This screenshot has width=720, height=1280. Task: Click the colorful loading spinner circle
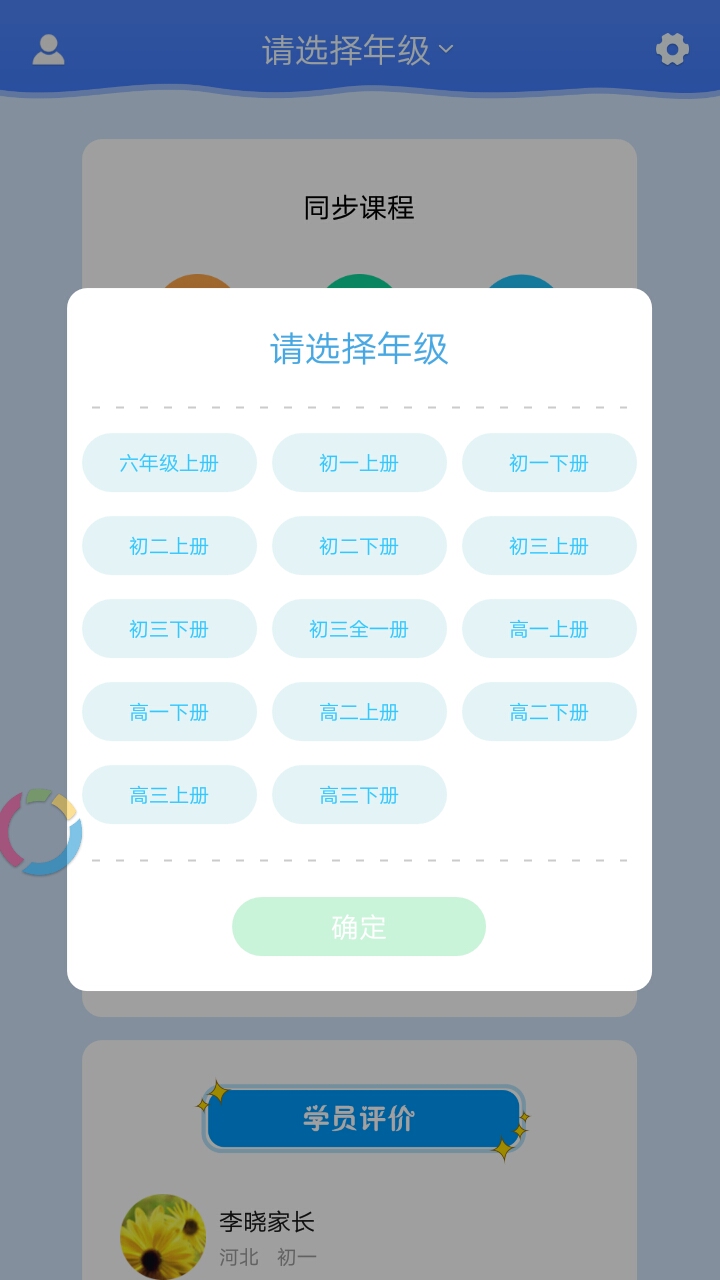(x=38, y=828)
